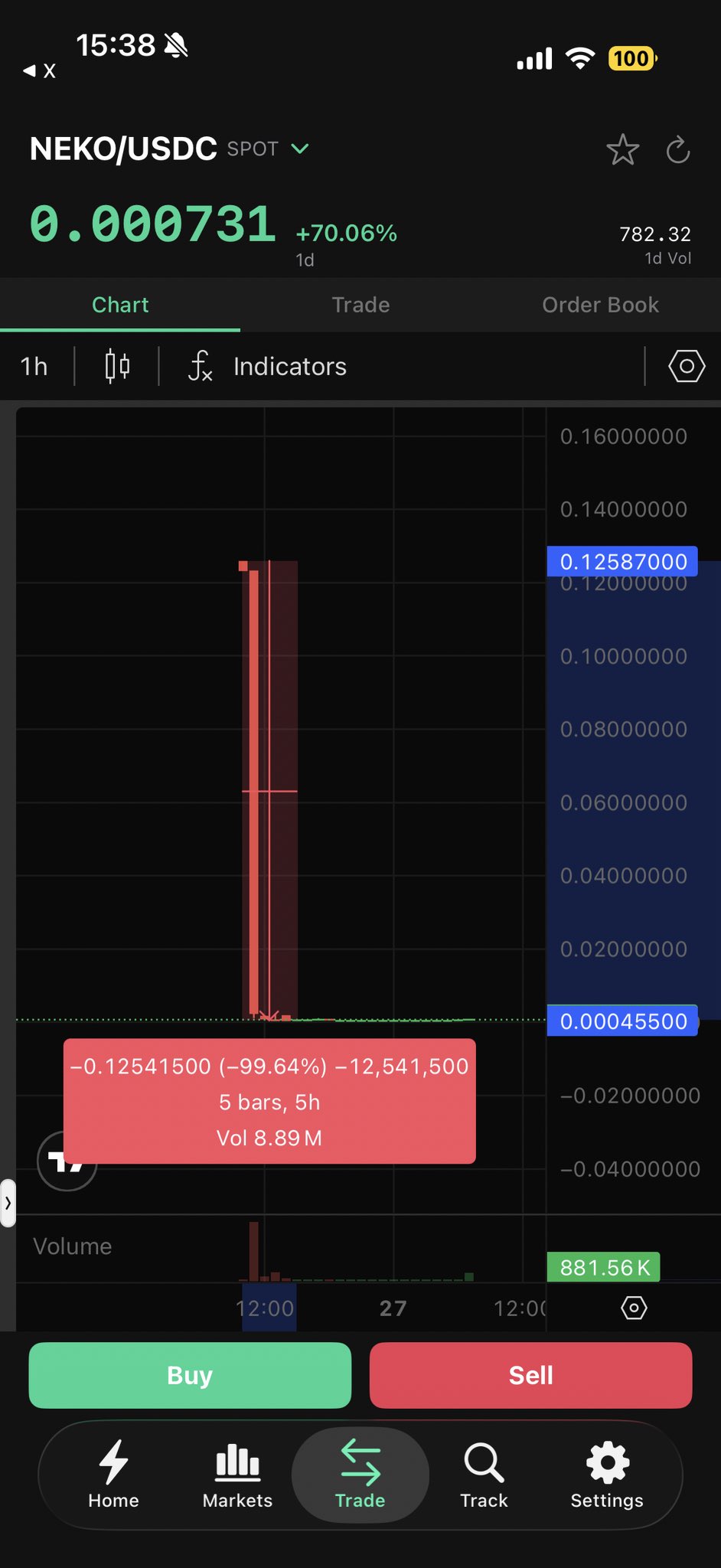Open chart settings in the toolbar
The width and height of the screenshot is (721, 1568).
pos(686,366)
